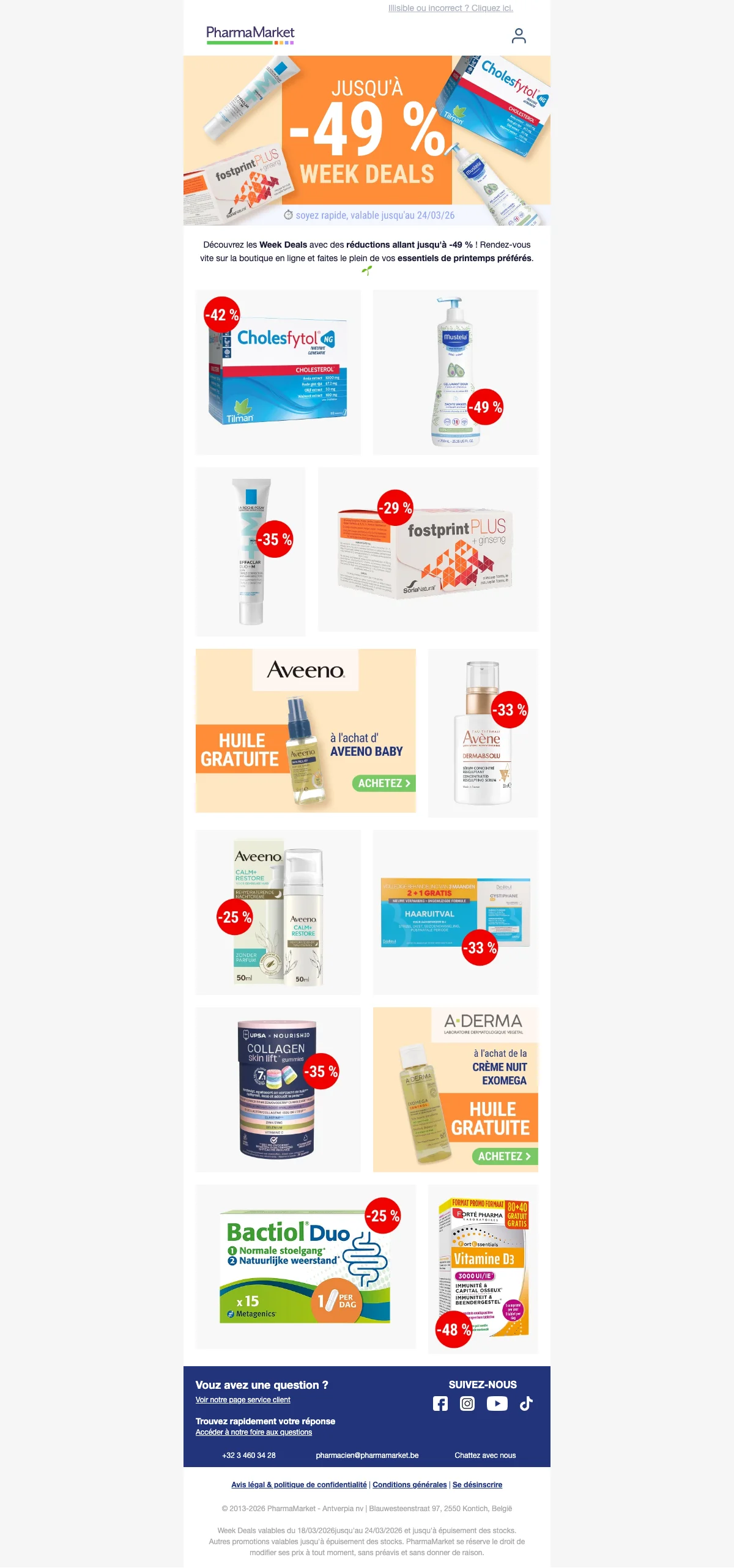Image resolution: width=734 pixels, height=1568 pixels.
Task: Visit the customer service page link
Action: tap(243, 1400)
